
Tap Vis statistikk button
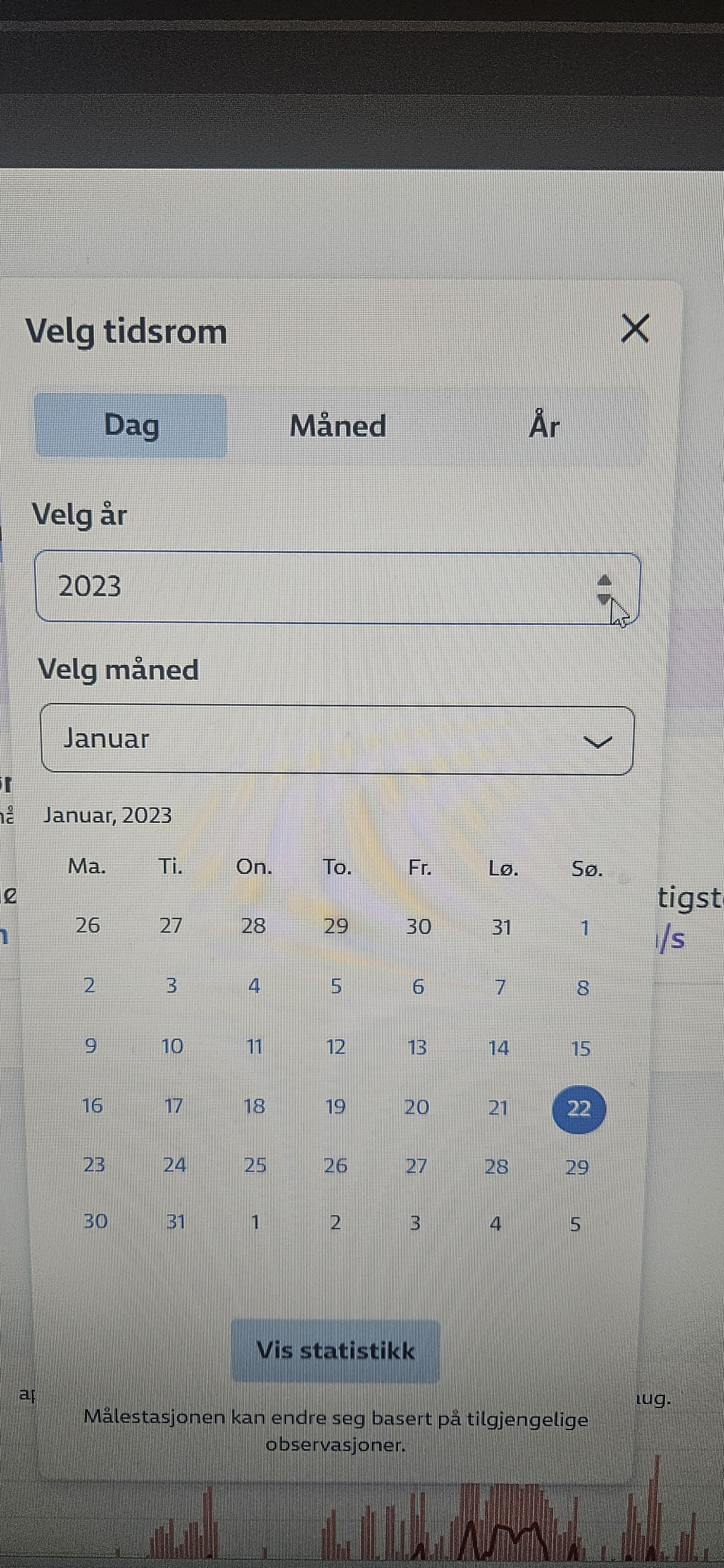pos(335,1350)
